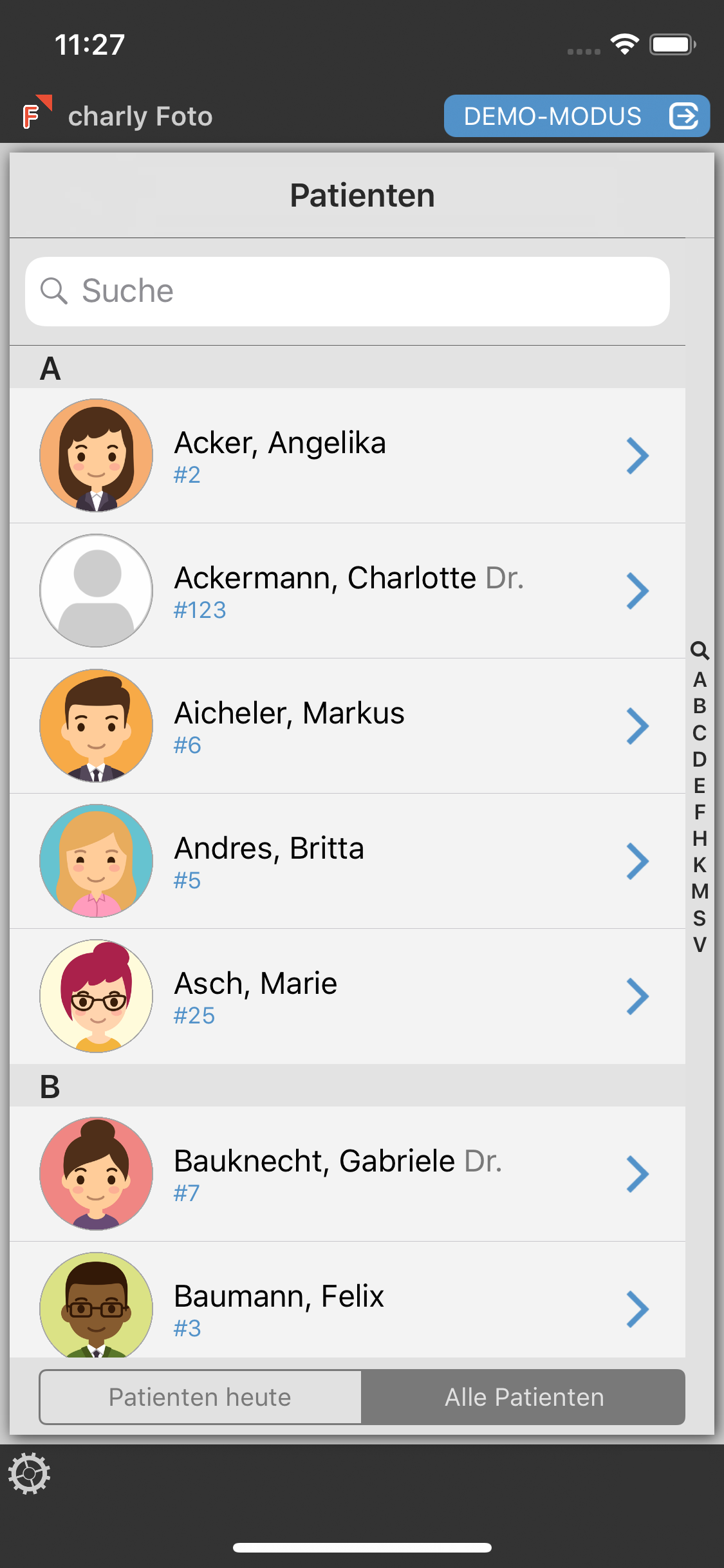This screenshot has width=724, height=1568.
Task: View patient Andres, Britta
Action: click(x=348, y=861)
